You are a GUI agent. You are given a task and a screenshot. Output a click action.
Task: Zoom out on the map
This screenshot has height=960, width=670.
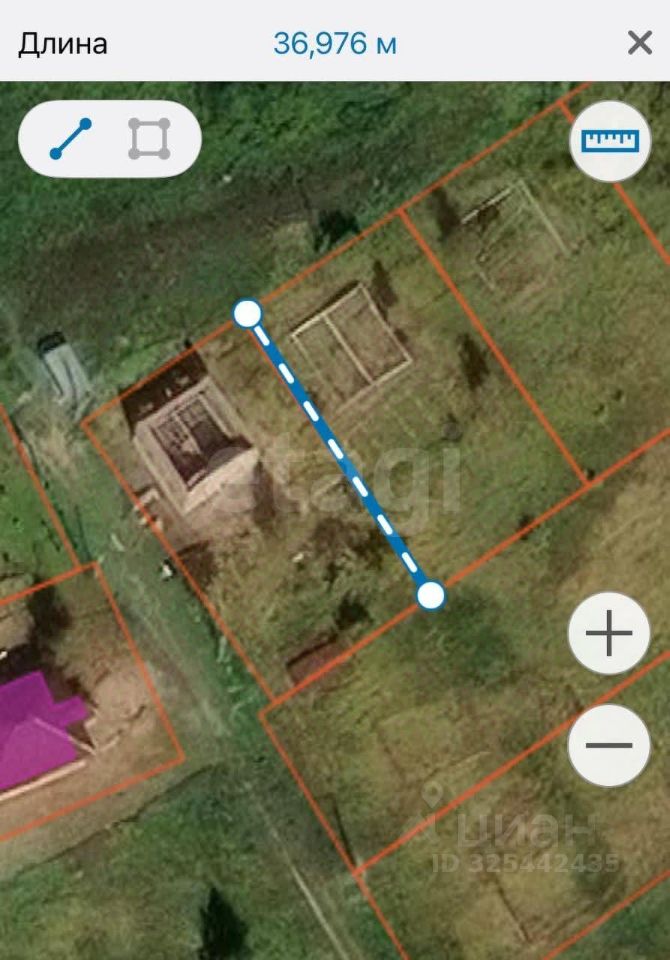(609, 745)
